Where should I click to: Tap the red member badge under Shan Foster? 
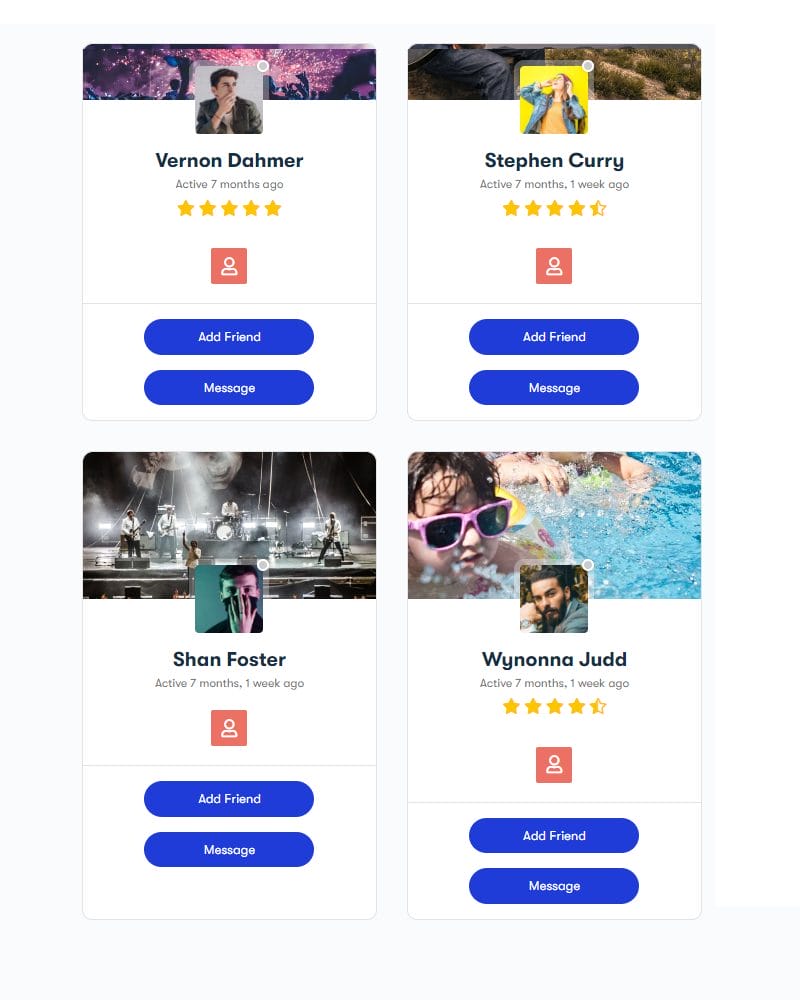(229, 728)
